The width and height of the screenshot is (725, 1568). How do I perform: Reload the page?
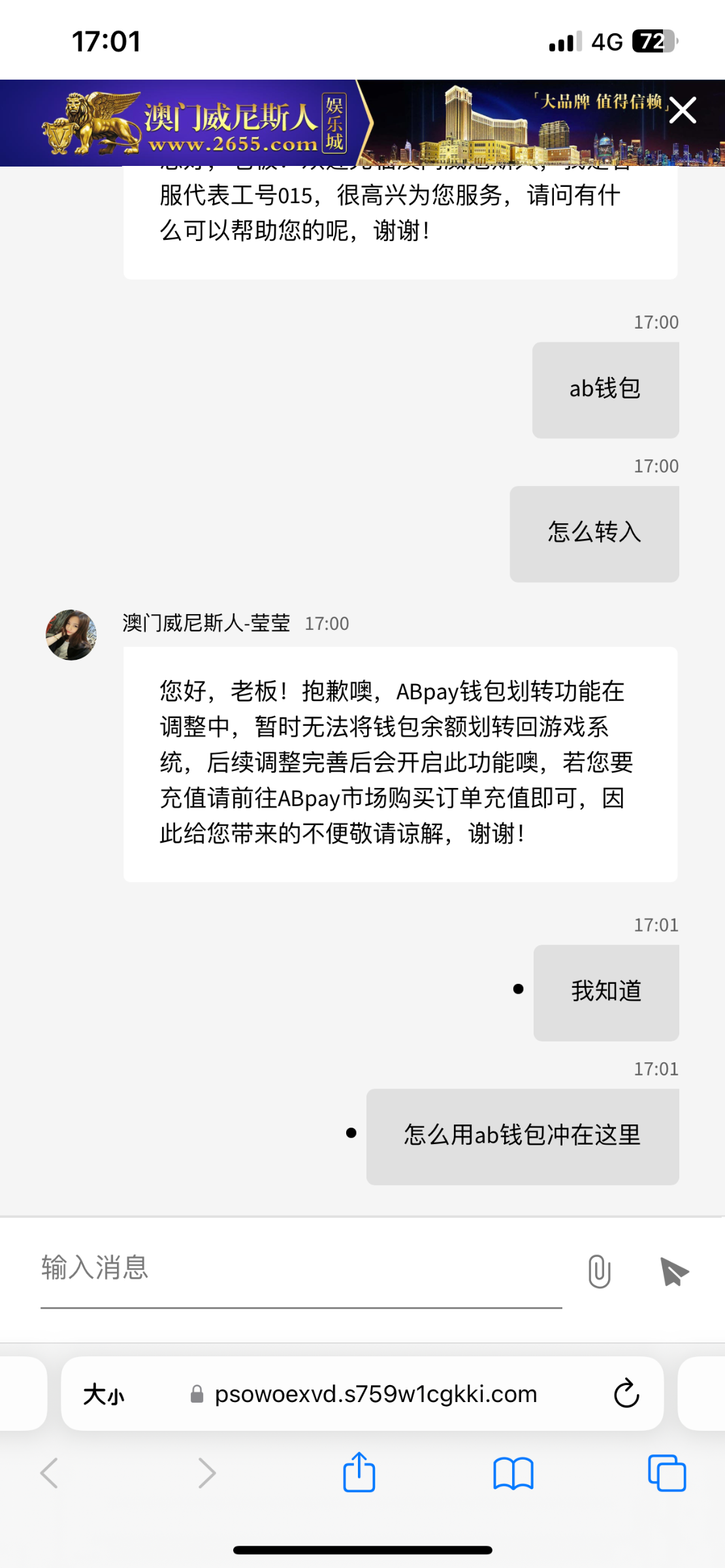(x=626, y=1394)
